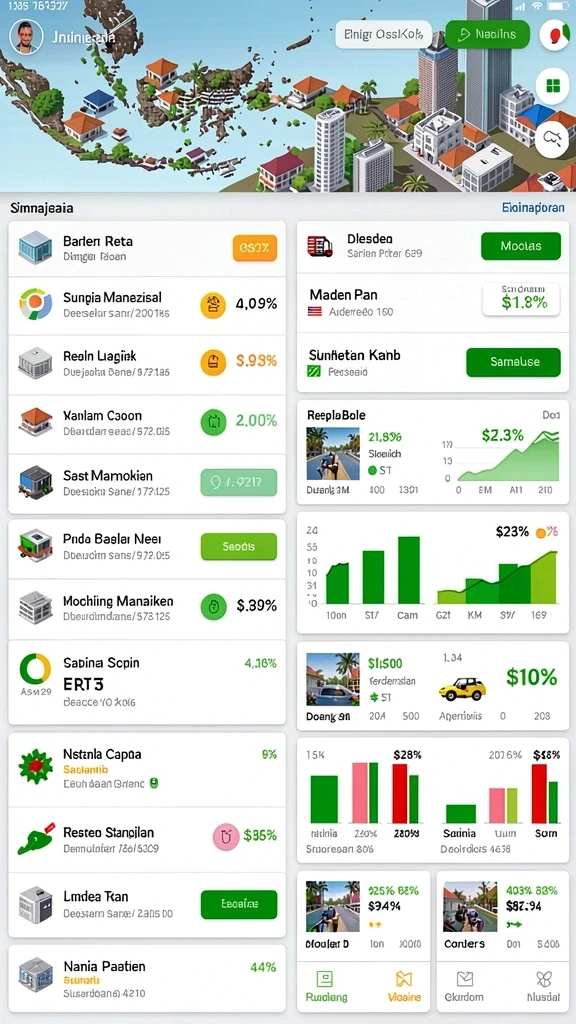The image size is (576, 1024).
Task: Tap the green Mooias button
Action: coord(520,246)
